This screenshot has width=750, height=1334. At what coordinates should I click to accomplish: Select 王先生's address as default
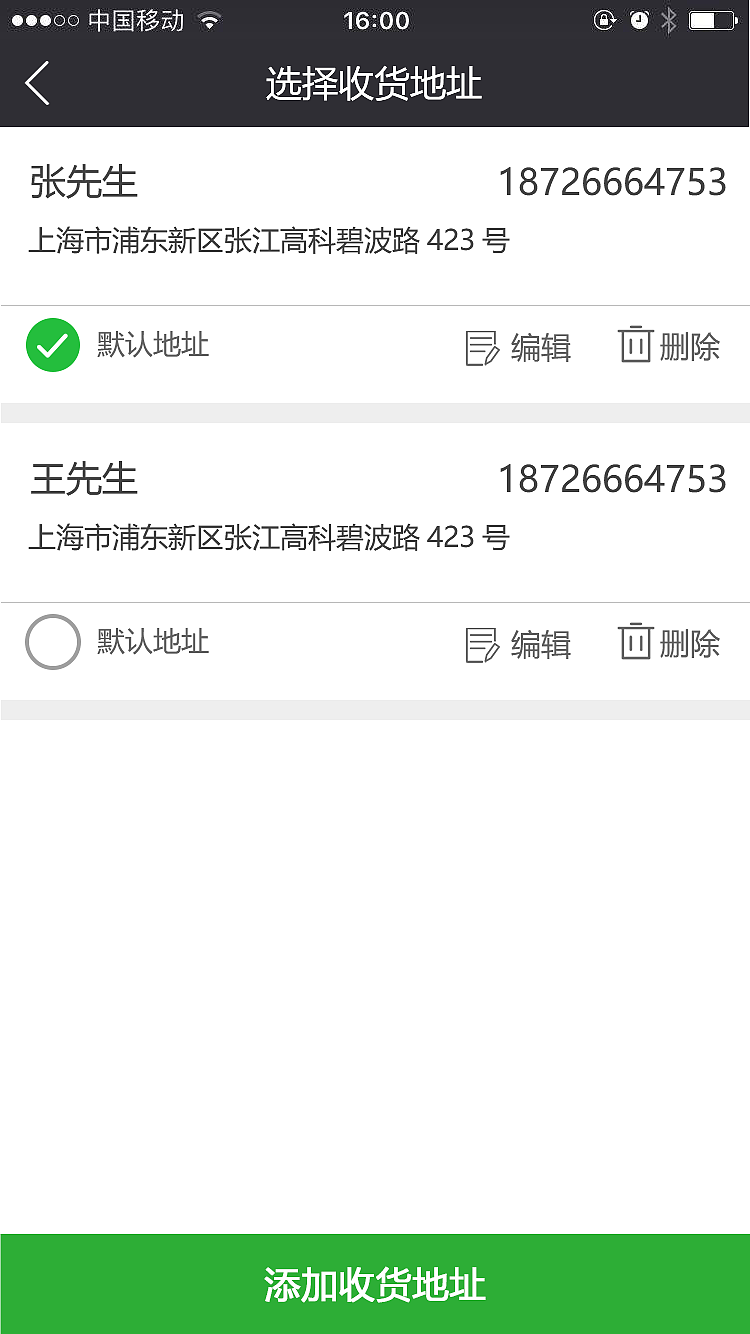coord(52,643)
